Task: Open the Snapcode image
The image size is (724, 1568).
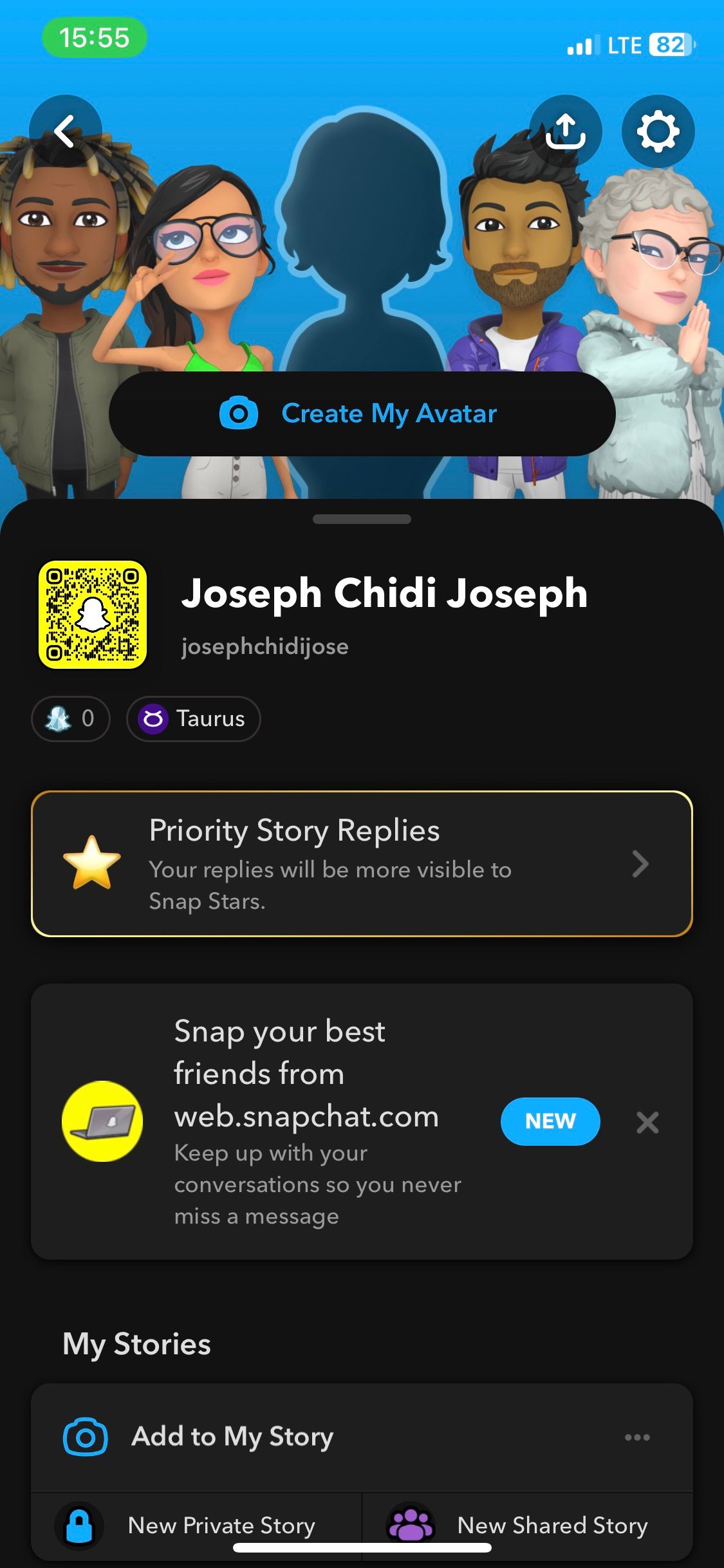Action: click(x=93, y=615)
